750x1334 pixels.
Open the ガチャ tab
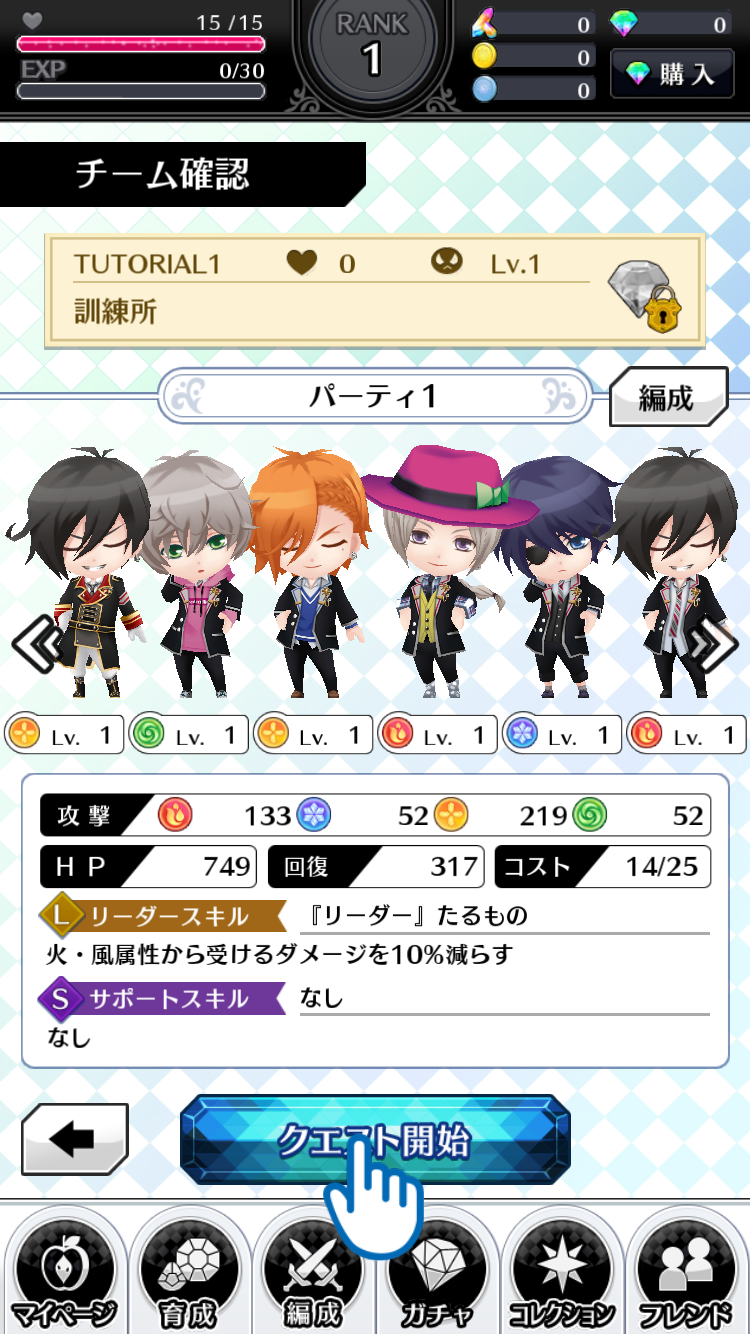[437, 1275]
